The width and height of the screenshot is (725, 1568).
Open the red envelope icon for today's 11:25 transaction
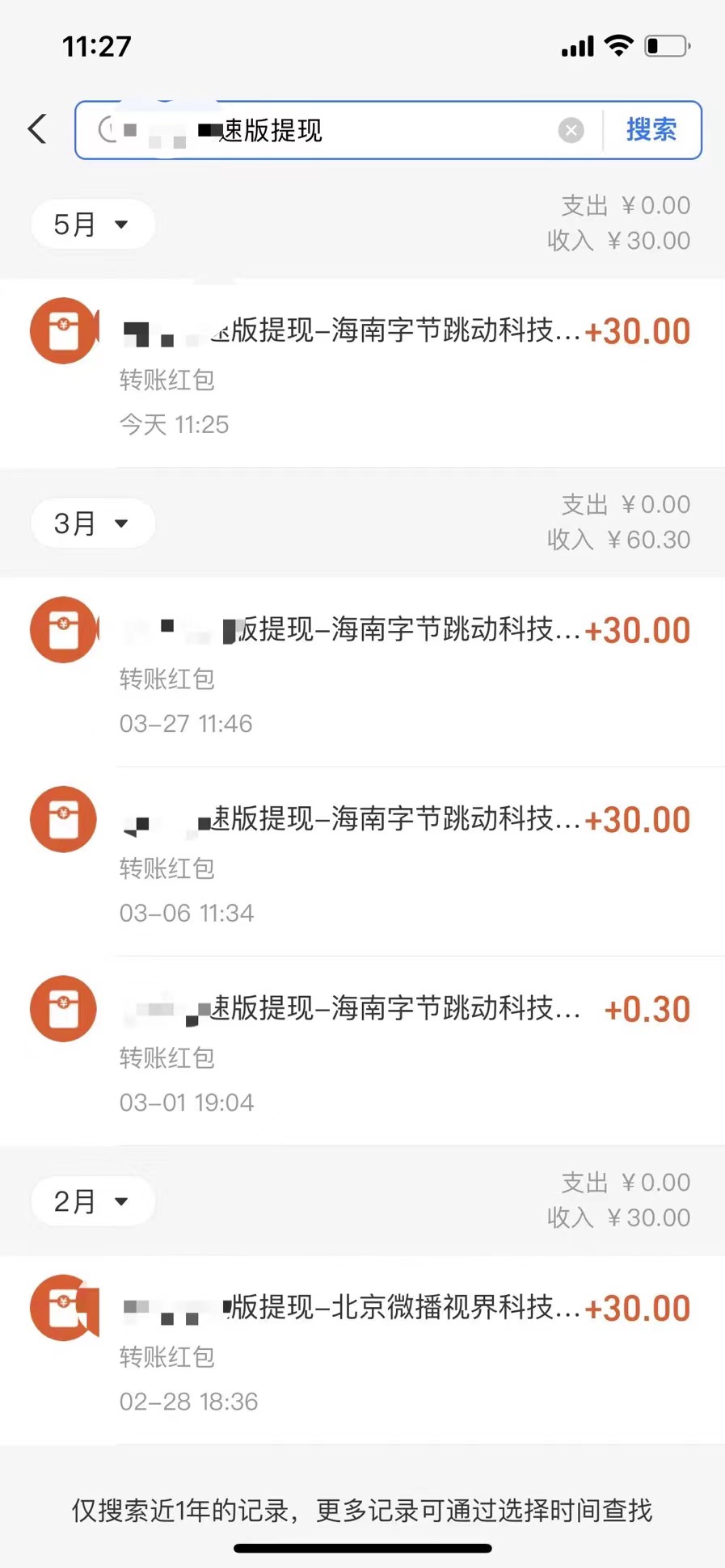pyautogui.click(x=63, y=330)
